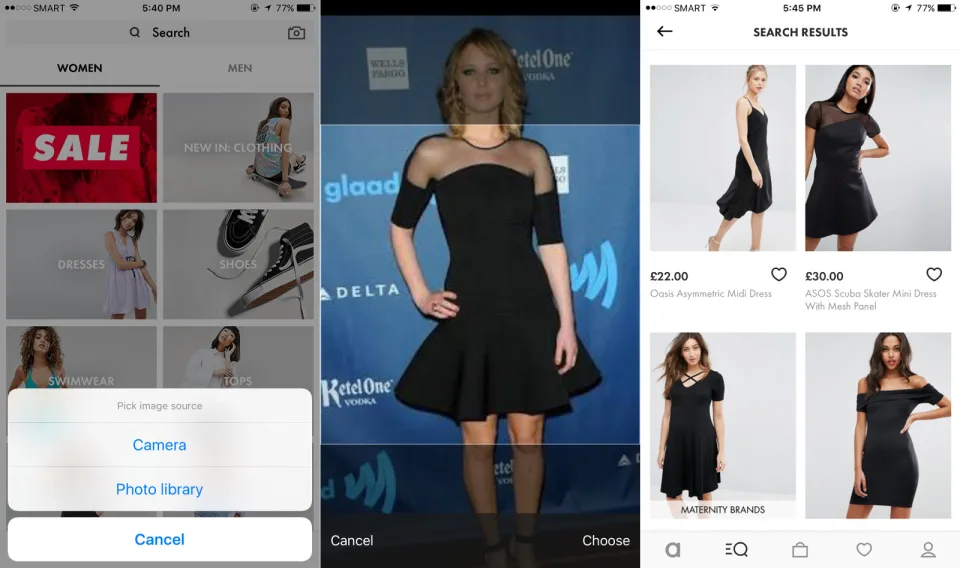Select Photo library as the image source

pos(159,489)
